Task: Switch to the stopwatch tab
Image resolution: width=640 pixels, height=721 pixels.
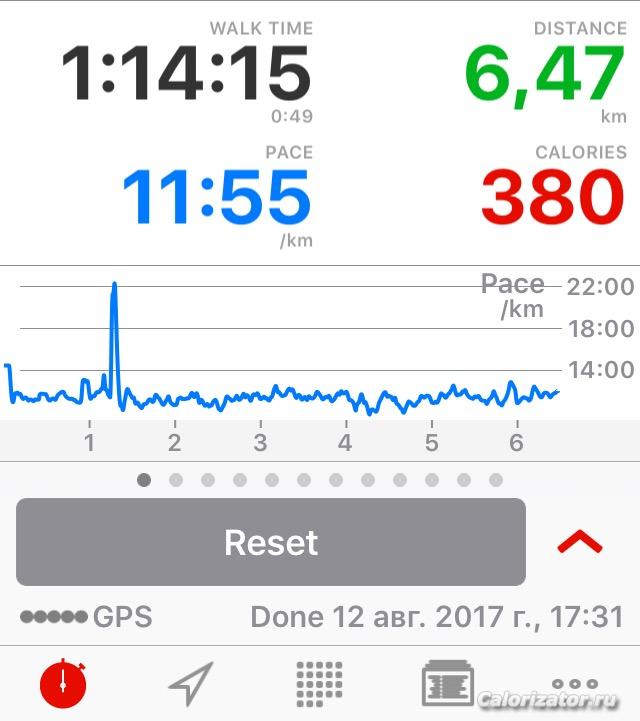Action: tap(63, 683)
